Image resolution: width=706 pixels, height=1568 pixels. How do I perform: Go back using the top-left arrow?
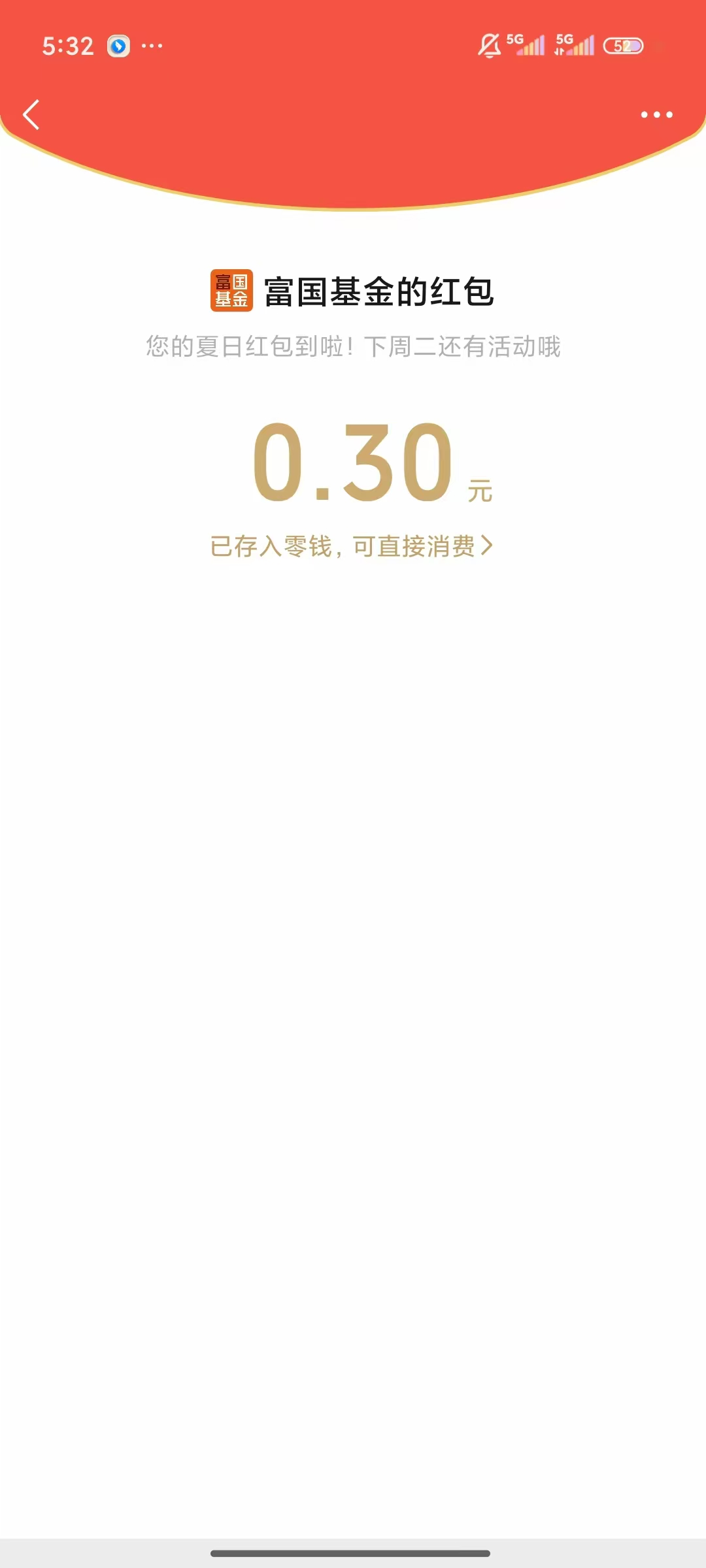click(31, 115)
